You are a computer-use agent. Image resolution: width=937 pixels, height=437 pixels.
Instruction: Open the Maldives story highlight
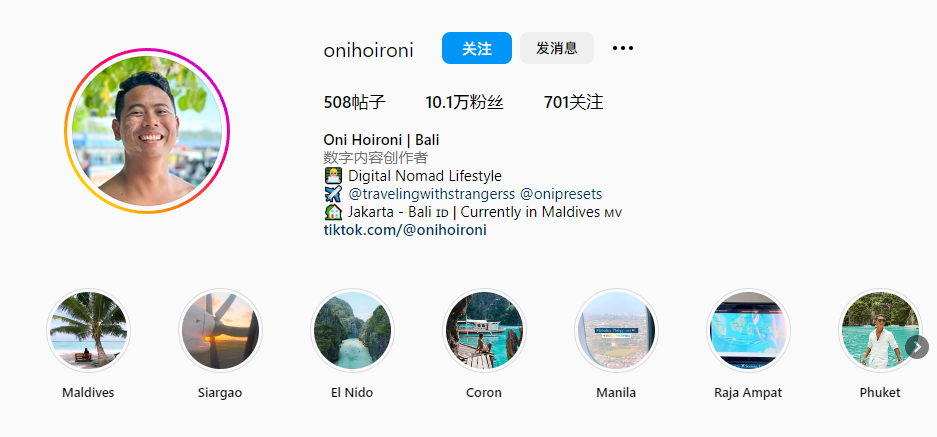click(88, 331)
